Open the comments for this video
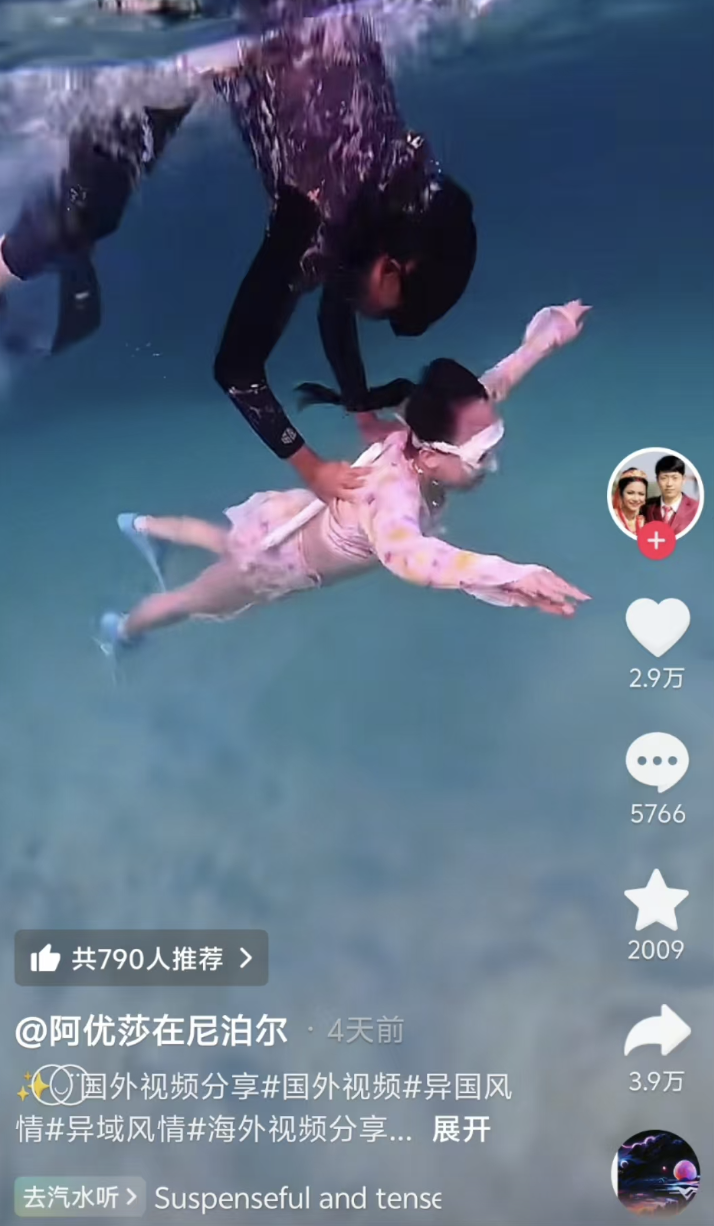The width and height of the screenshot is (714, 1226). [657, 764]
